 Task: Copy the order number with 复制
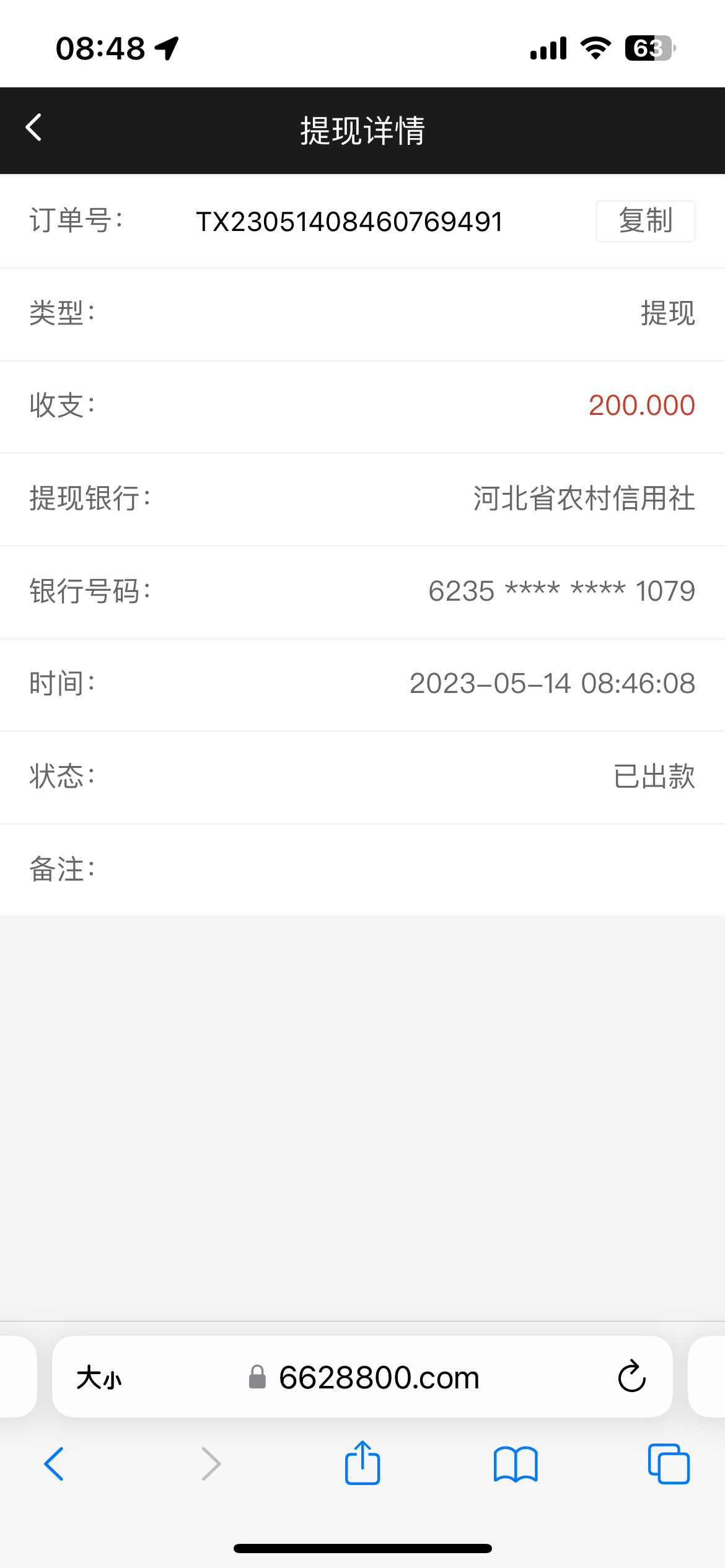[x=645, y=221]
